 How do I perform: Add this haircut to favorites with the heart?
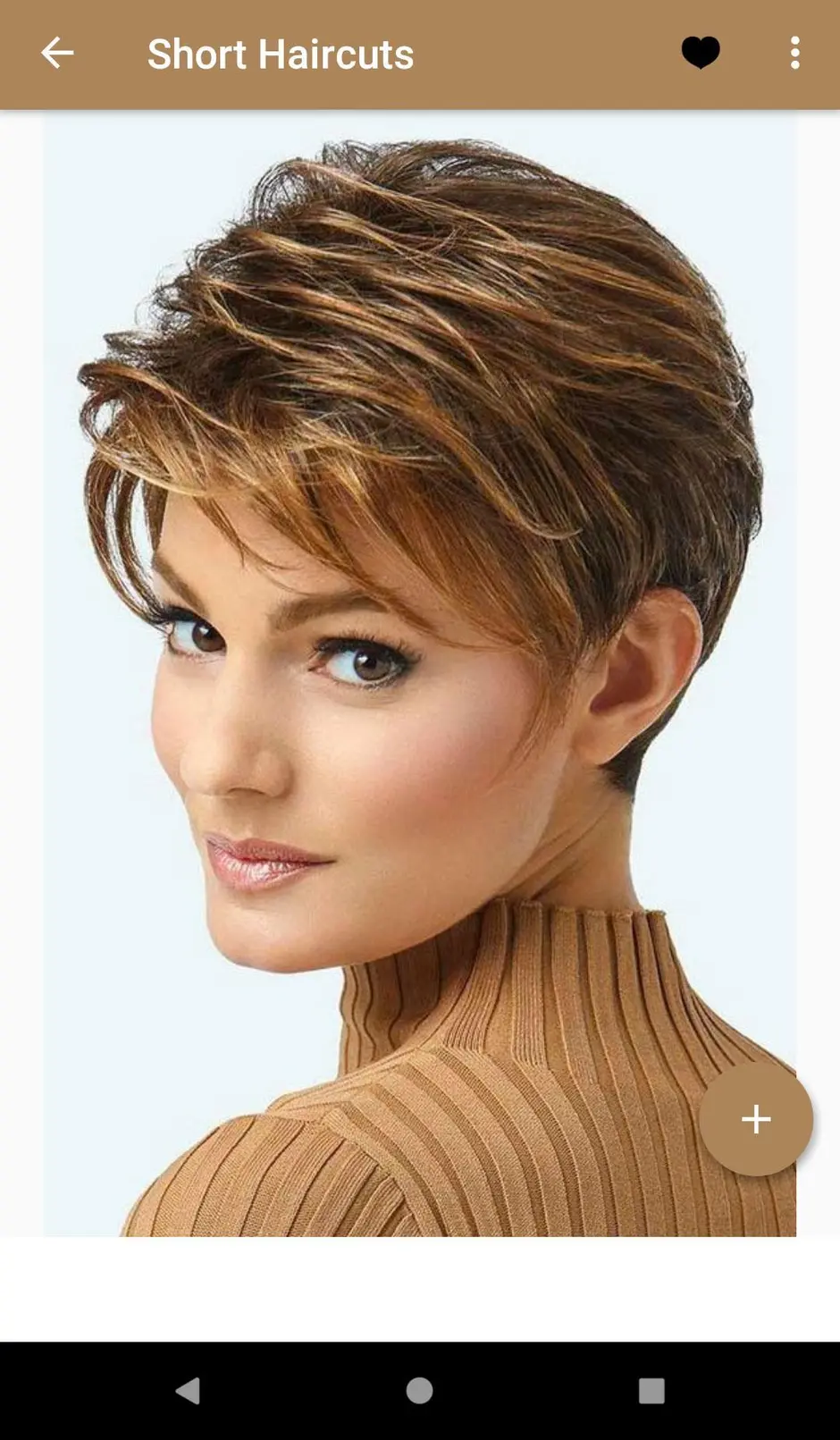click(701, 54)
